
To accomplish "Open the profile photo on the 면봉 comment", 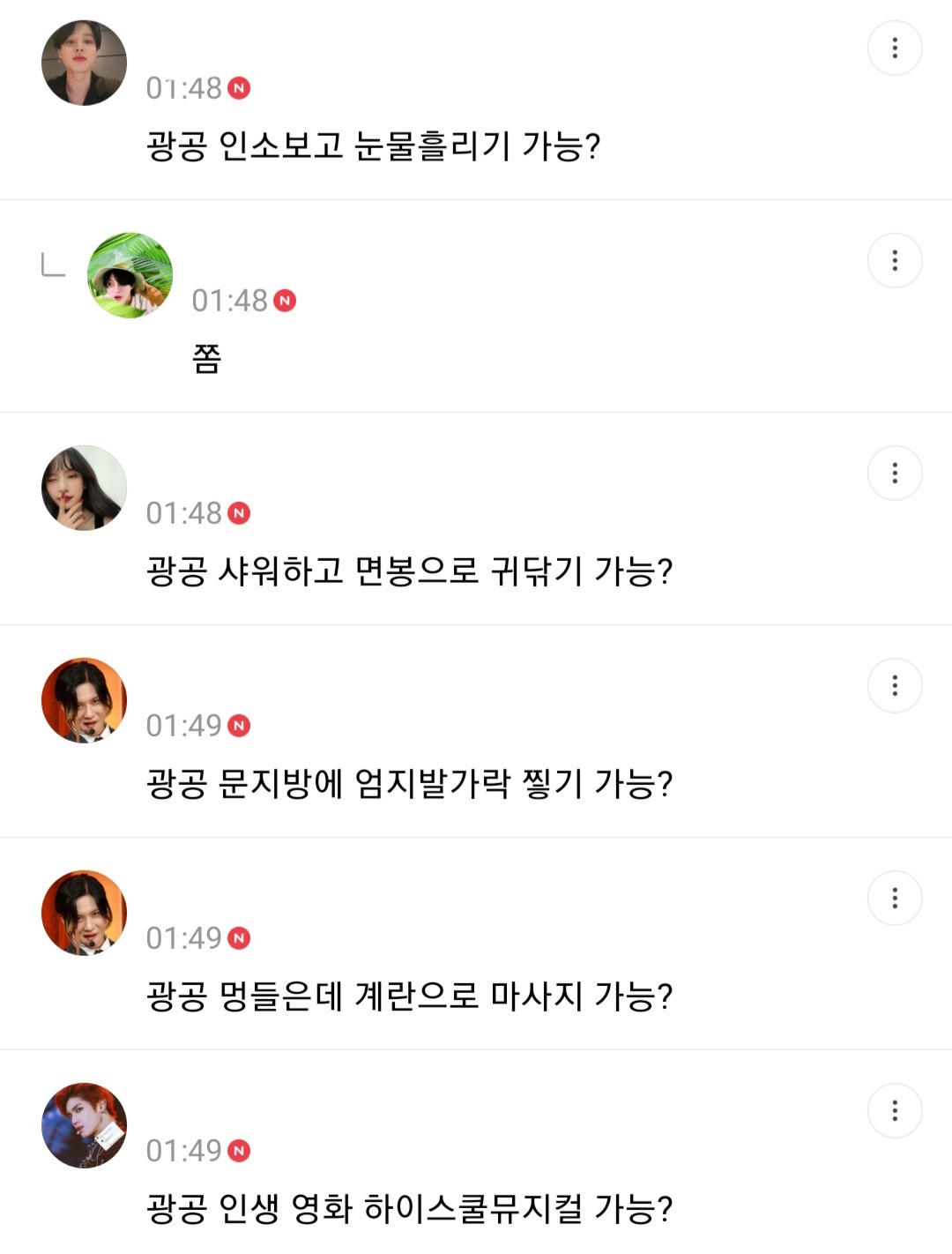I will [x=84, y=488].
